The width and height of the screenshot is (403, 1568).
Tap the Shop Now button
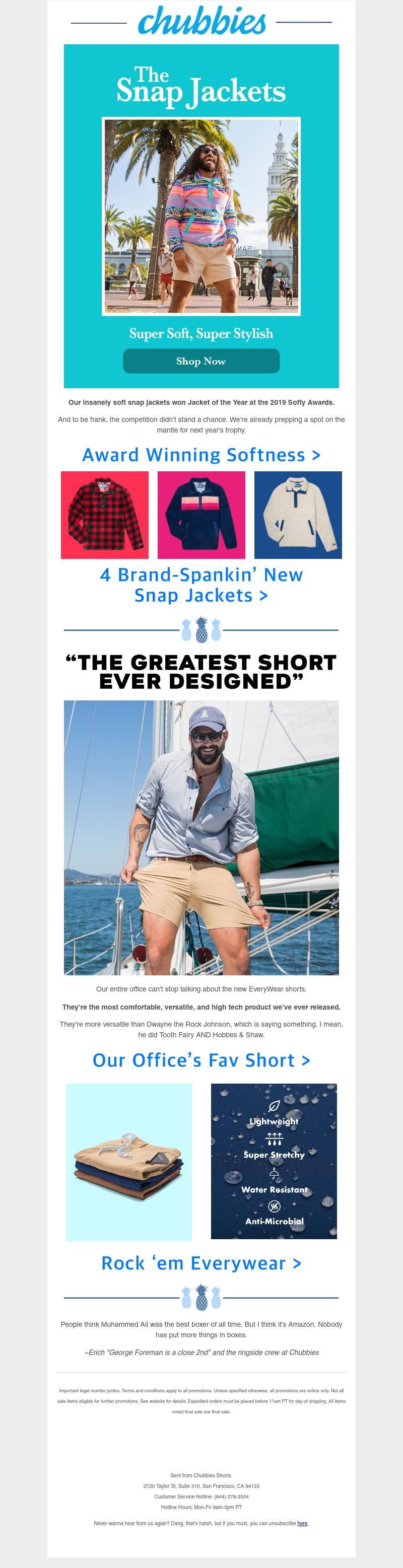point(201,361)
